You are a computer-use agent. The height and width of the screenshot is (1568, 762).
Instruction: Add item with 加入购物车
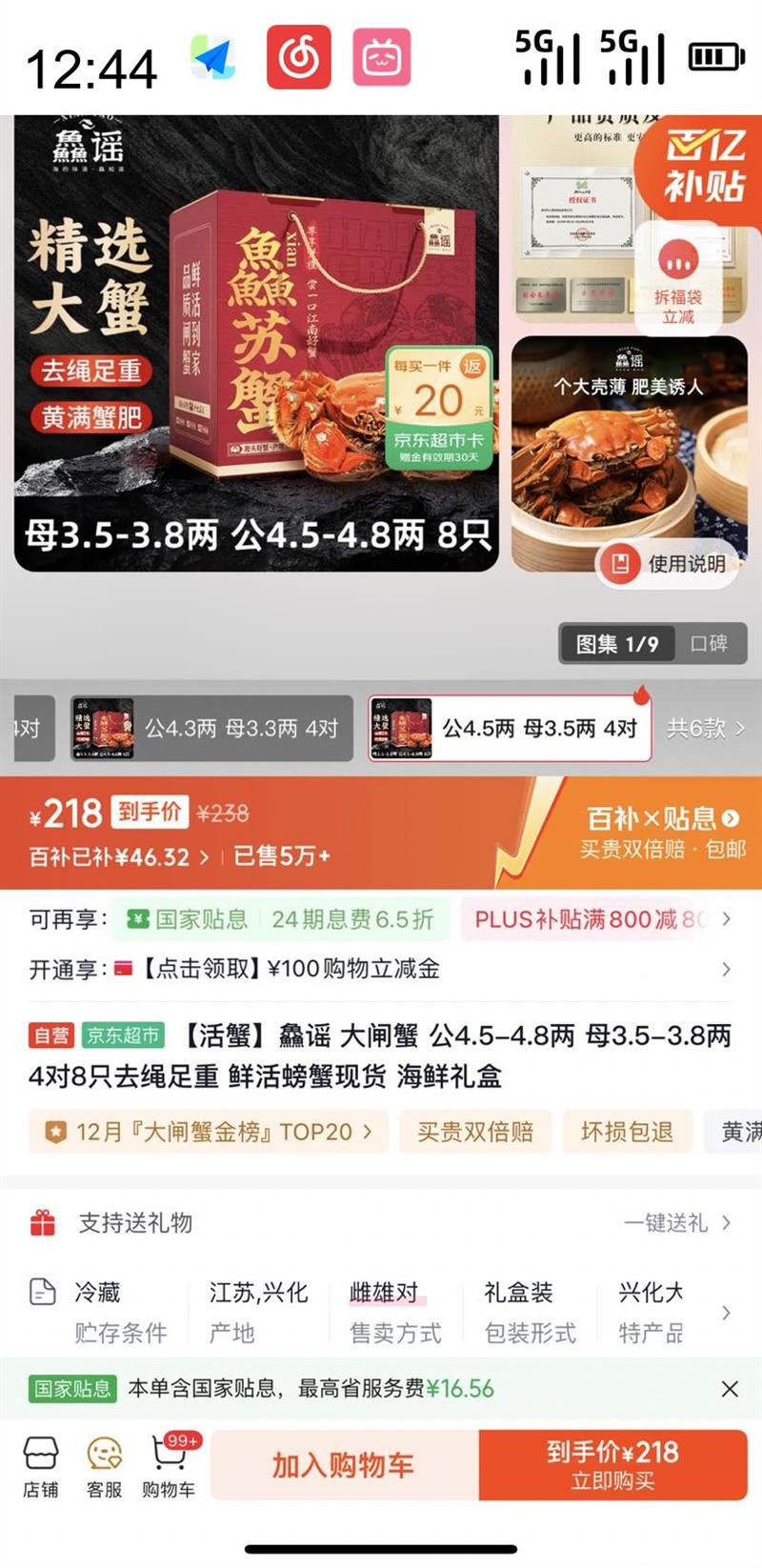point(343,1465)
